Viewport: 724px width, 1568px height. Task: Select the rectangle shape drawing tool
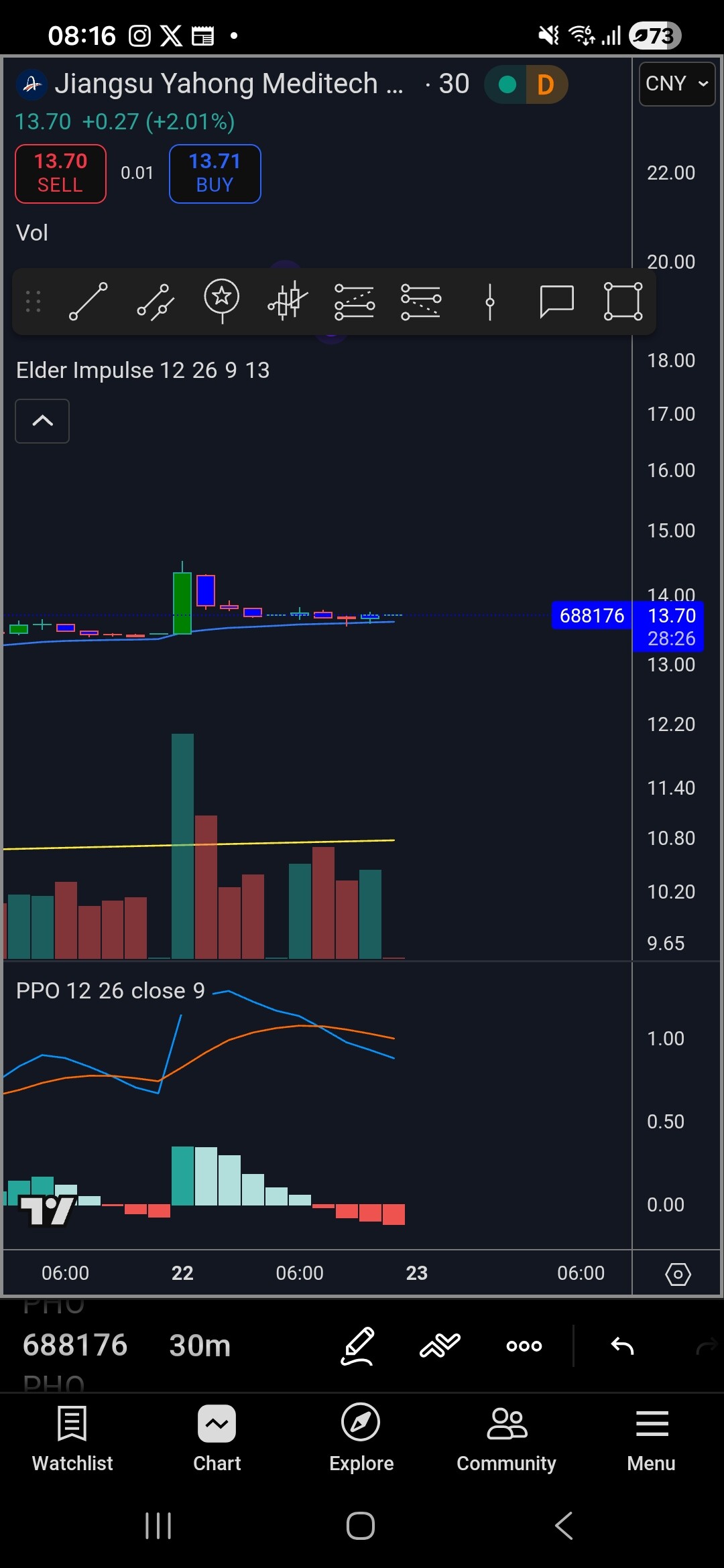[623, 301]
